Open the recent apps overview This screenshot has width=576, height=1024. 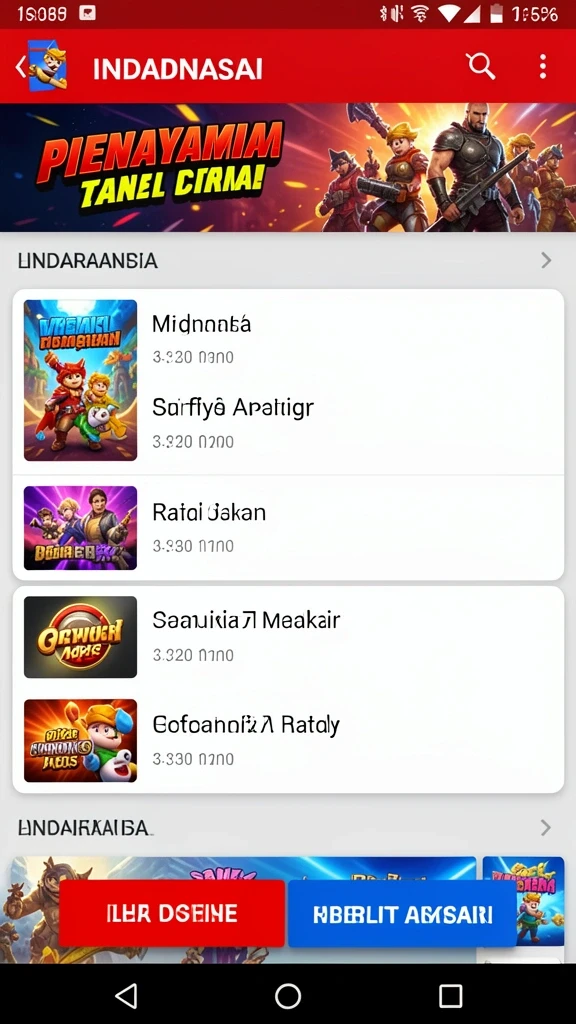(450, 997)
